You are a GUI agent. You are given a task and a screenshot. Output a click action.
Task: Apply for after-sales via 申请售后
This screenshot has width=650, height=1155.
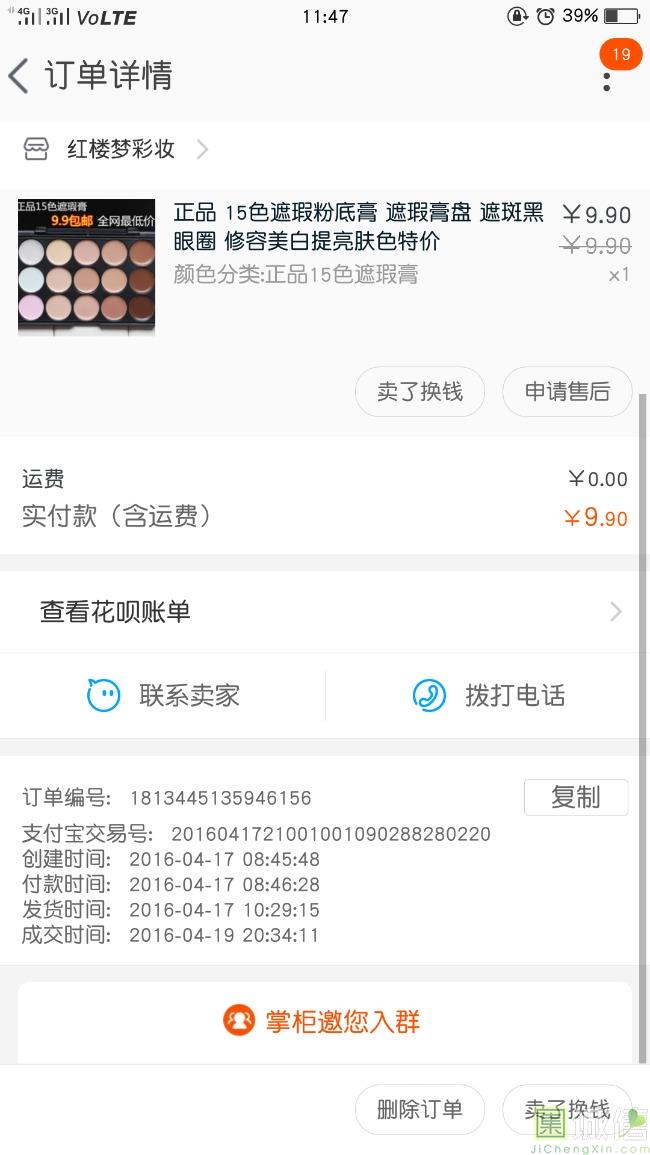[x=567, y=392]
